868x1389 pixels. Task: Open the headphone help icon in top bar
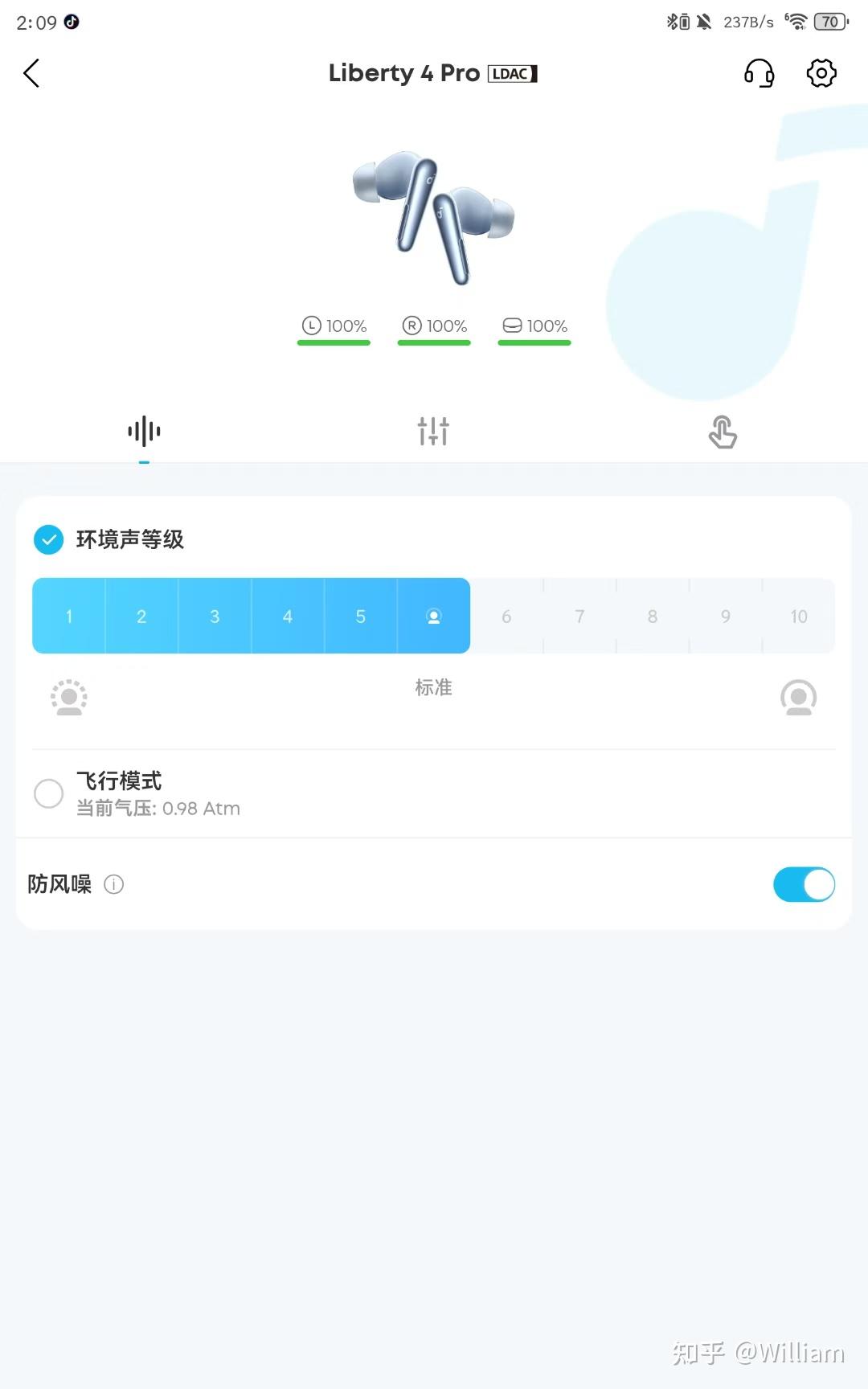click(759, 73)
